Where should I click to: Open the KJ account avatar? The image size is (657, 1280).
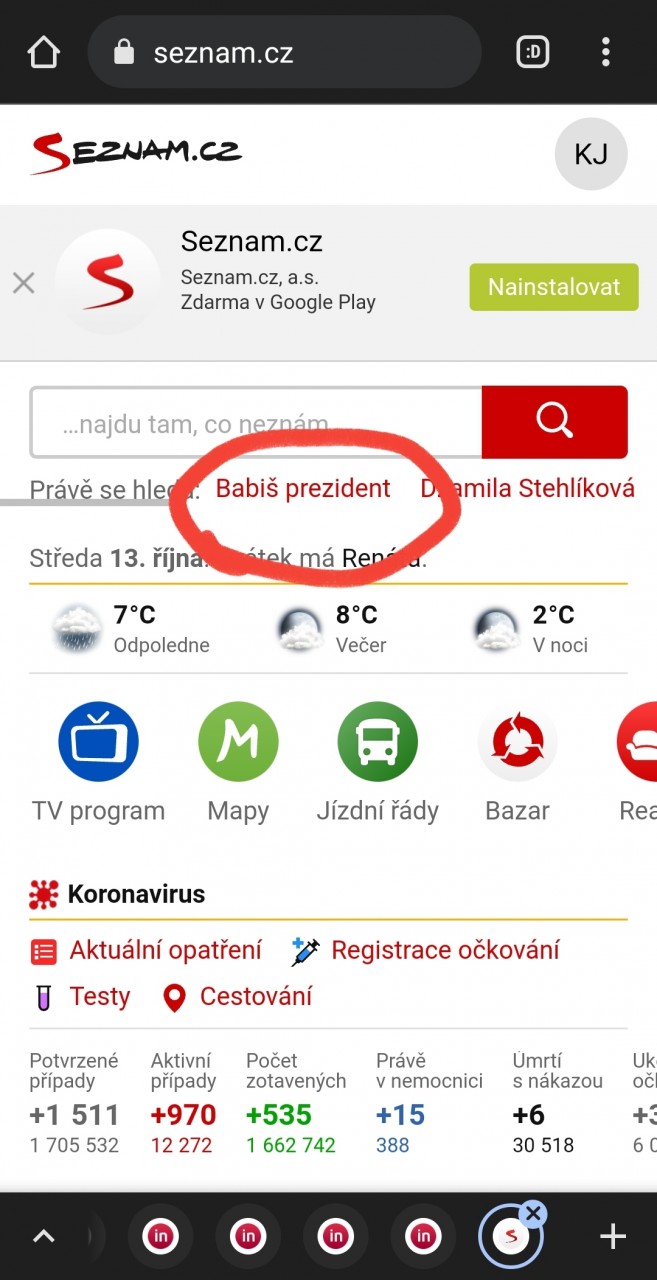pos(591,154)
